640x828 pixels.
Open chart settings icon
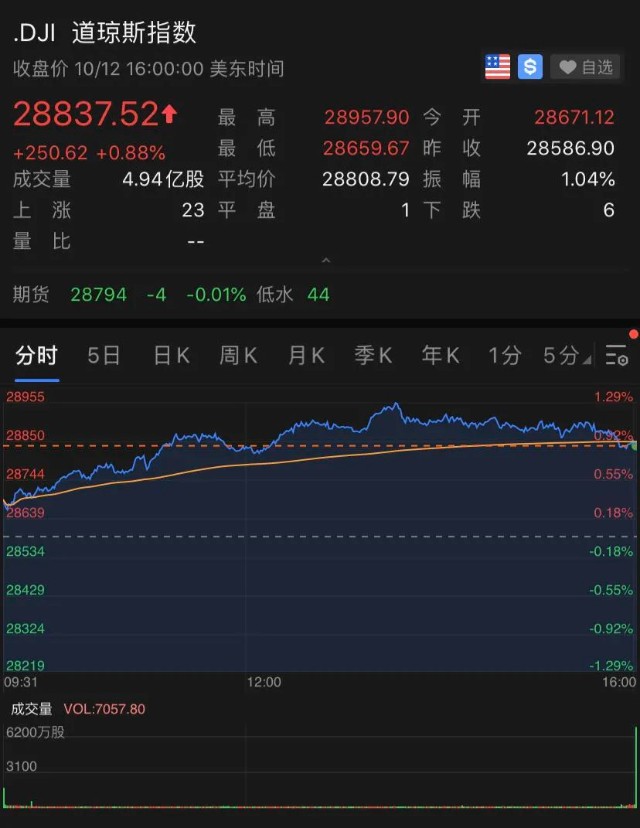coord(617,357)
